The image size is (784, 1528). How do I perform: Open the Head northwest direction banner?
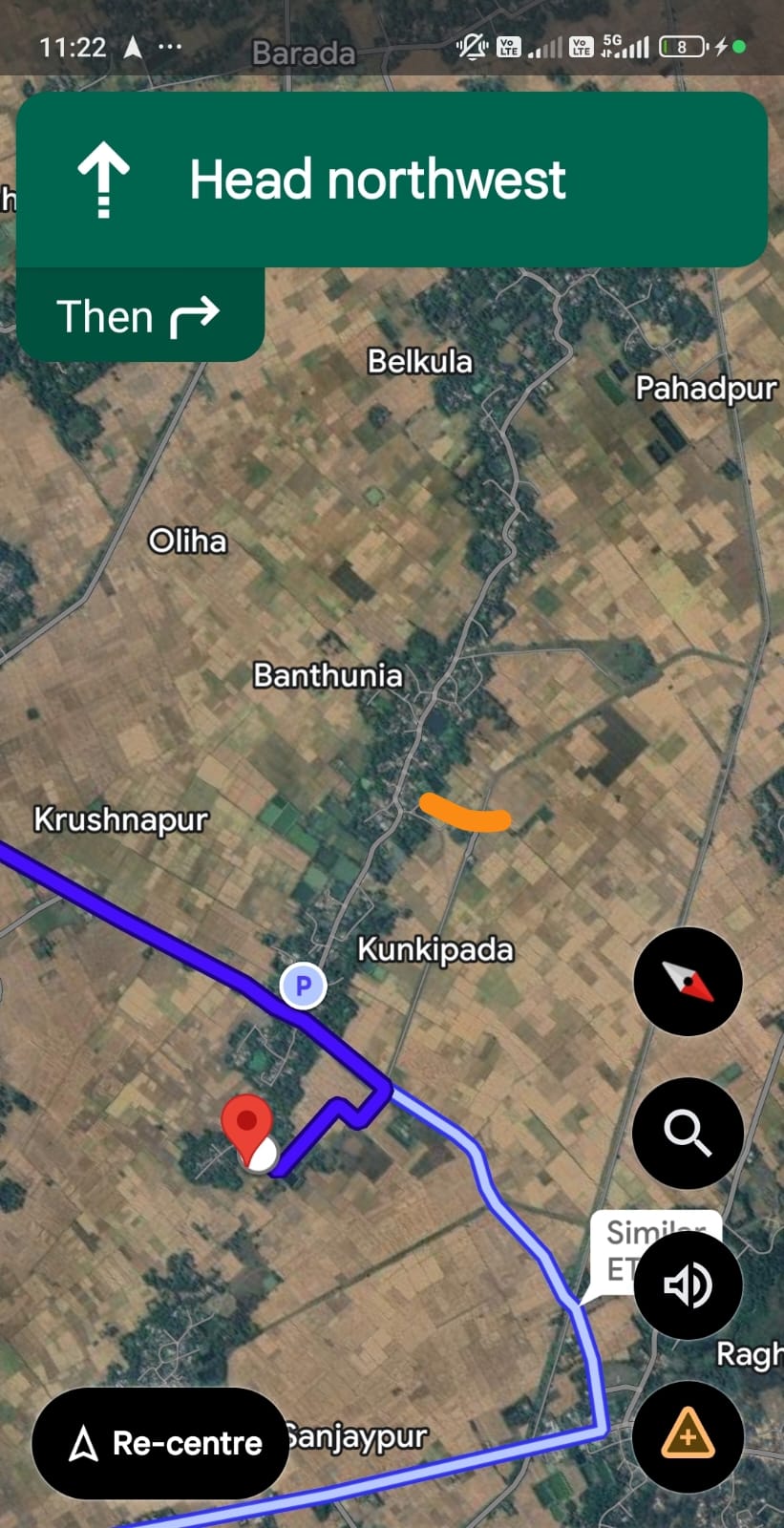coord(392,180)
